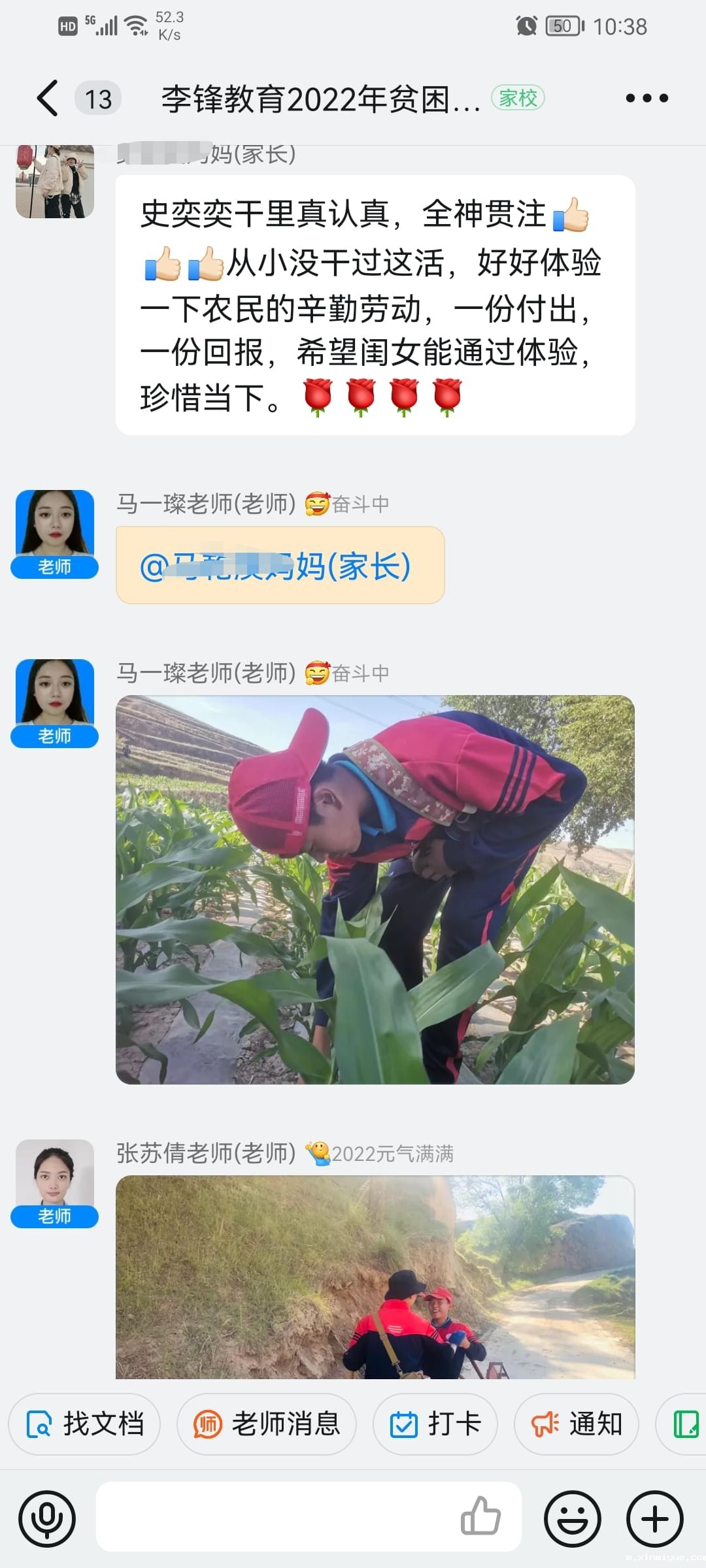Open the emoji picker
The width and height of the screenshot is (706, 1568).
tap(573, 1519)
